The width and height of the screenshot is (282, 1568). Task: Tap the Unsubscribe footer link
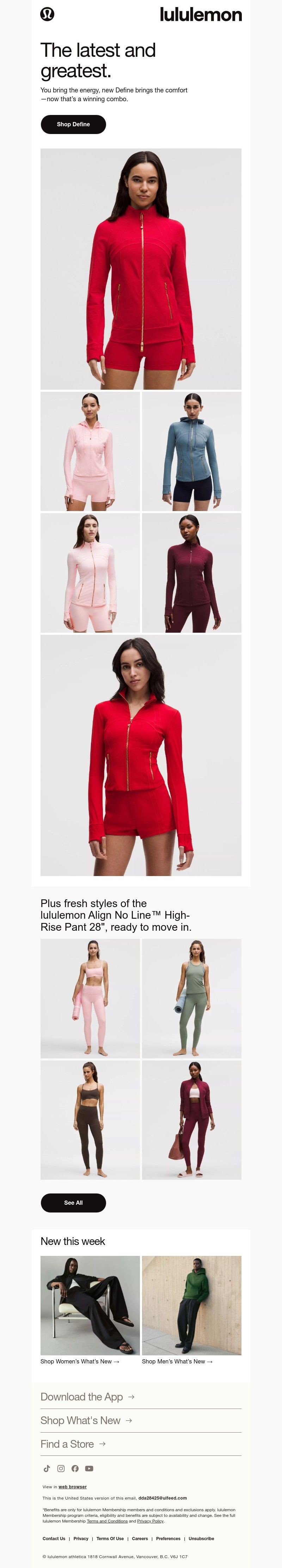coord(201,1538)
